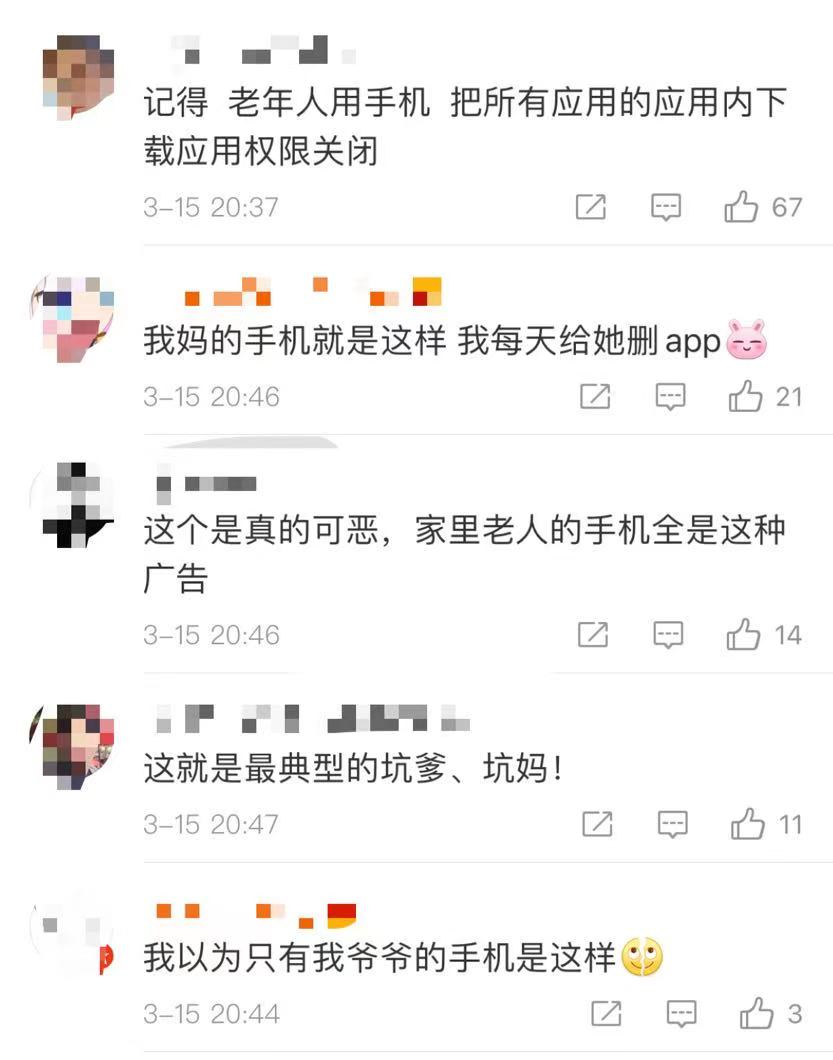Like the comment about 老年人用手机
The image size is (833, 1060).
(741, 207)
